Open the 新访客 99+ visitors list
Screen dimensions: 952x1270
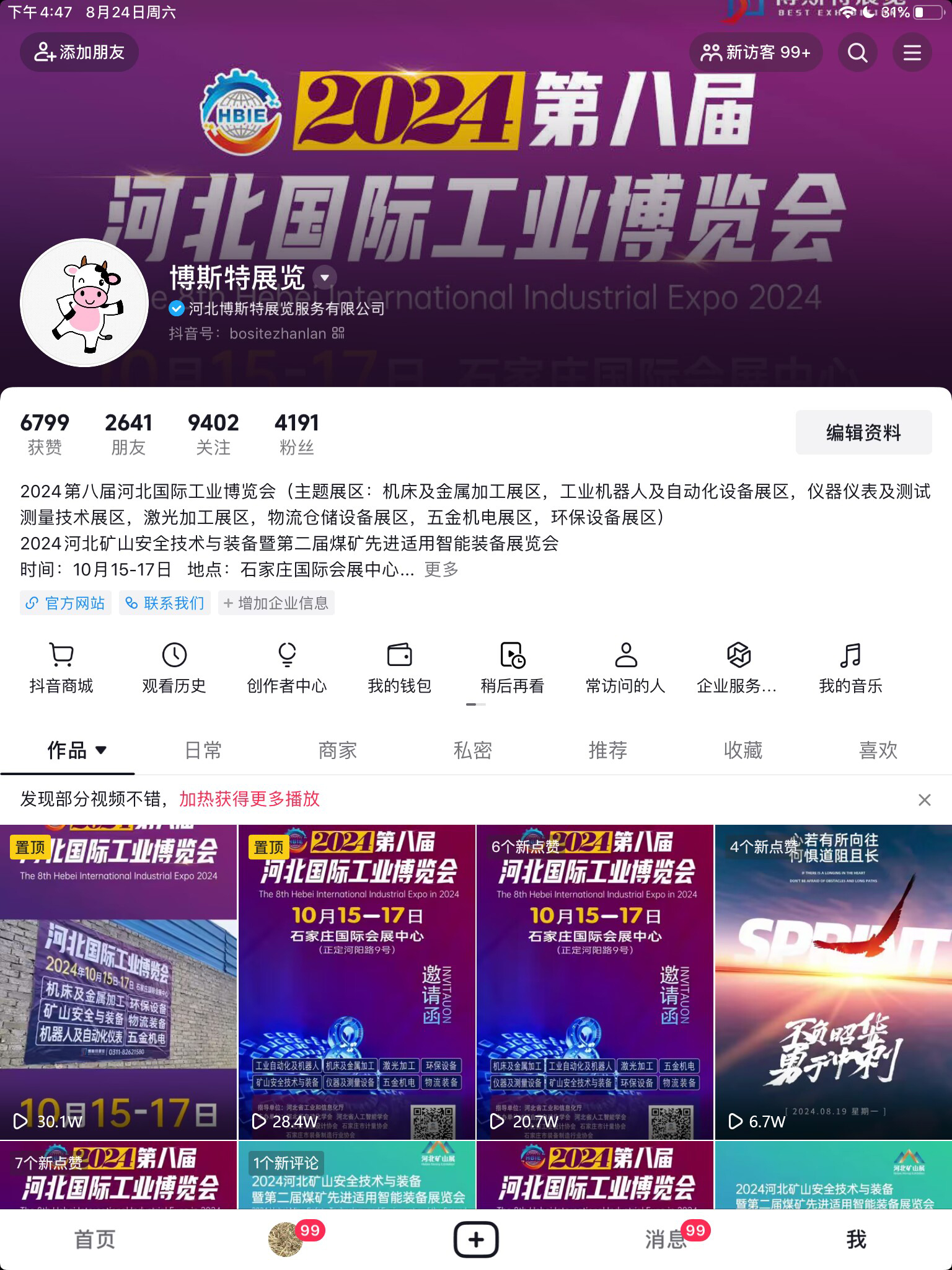click(x=756, y=52)
